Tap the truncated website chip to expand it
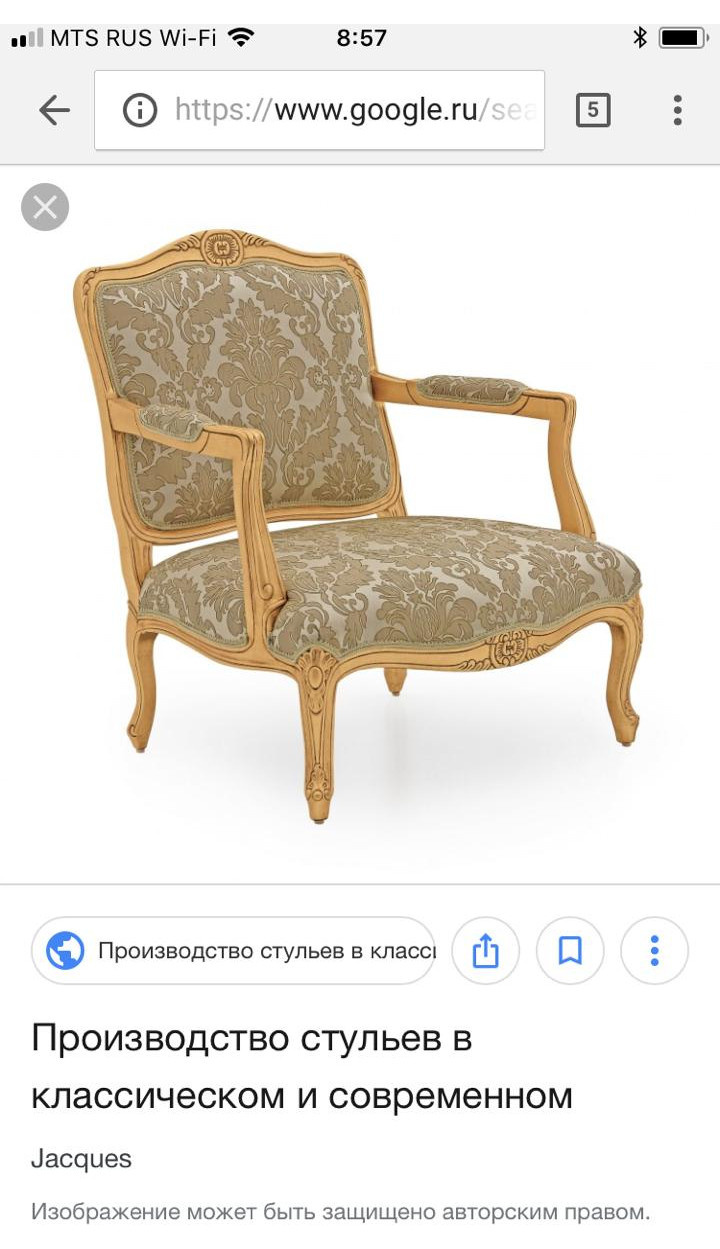The height and width of the screenshot is (1249, 720). 250,951
